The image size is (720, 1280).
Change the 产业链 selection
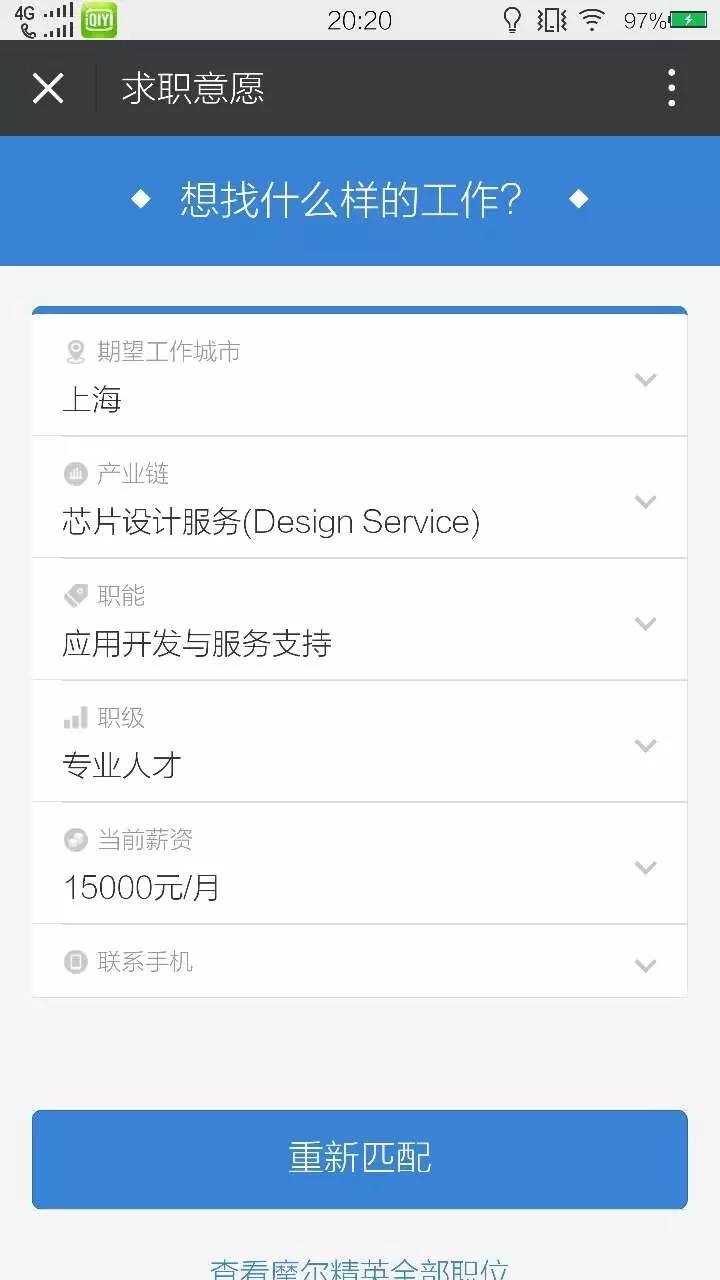tap(359, 498)
